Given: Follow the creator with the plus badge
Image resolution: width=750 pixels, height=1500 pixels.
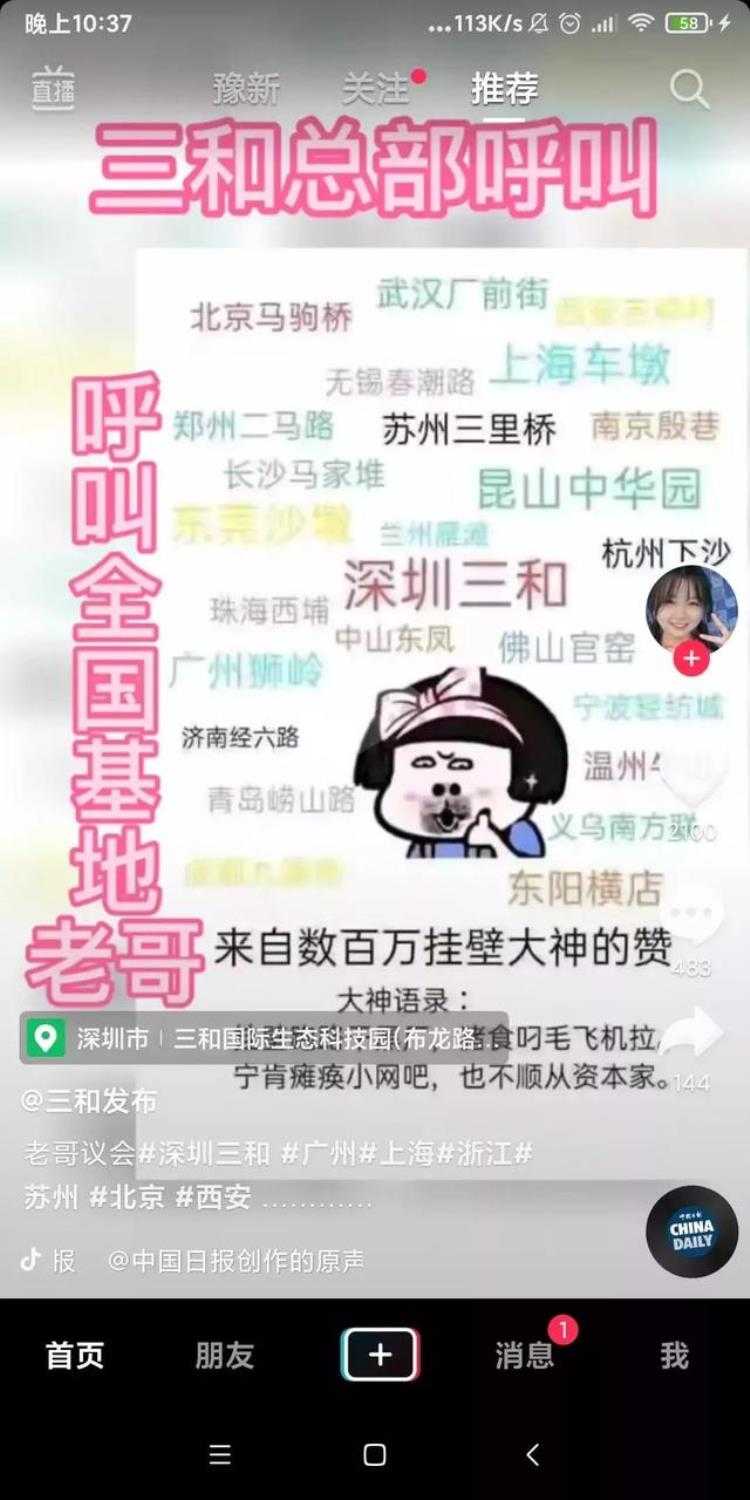Looking at the screenshot, I should 691,660.
